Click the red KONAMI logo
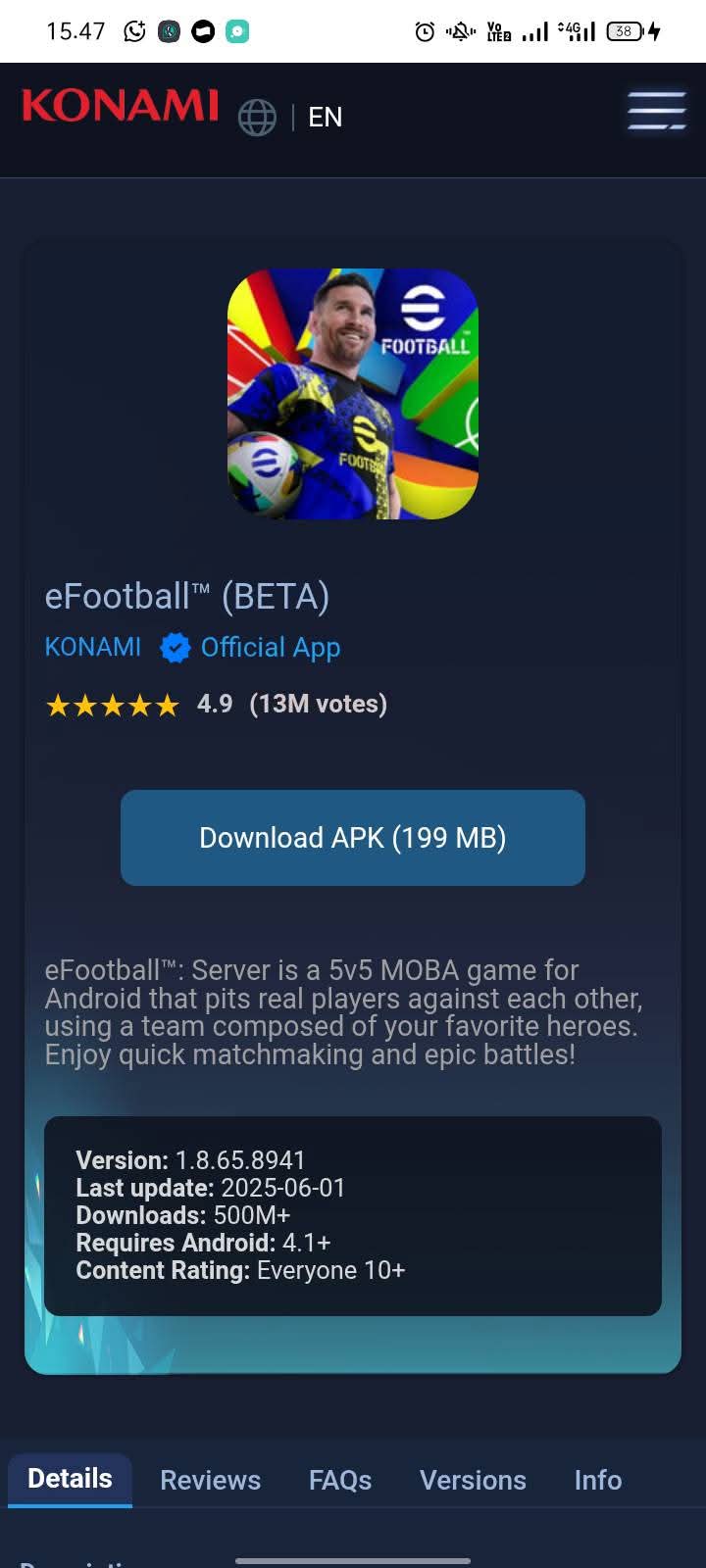 [x=118, y=108]
